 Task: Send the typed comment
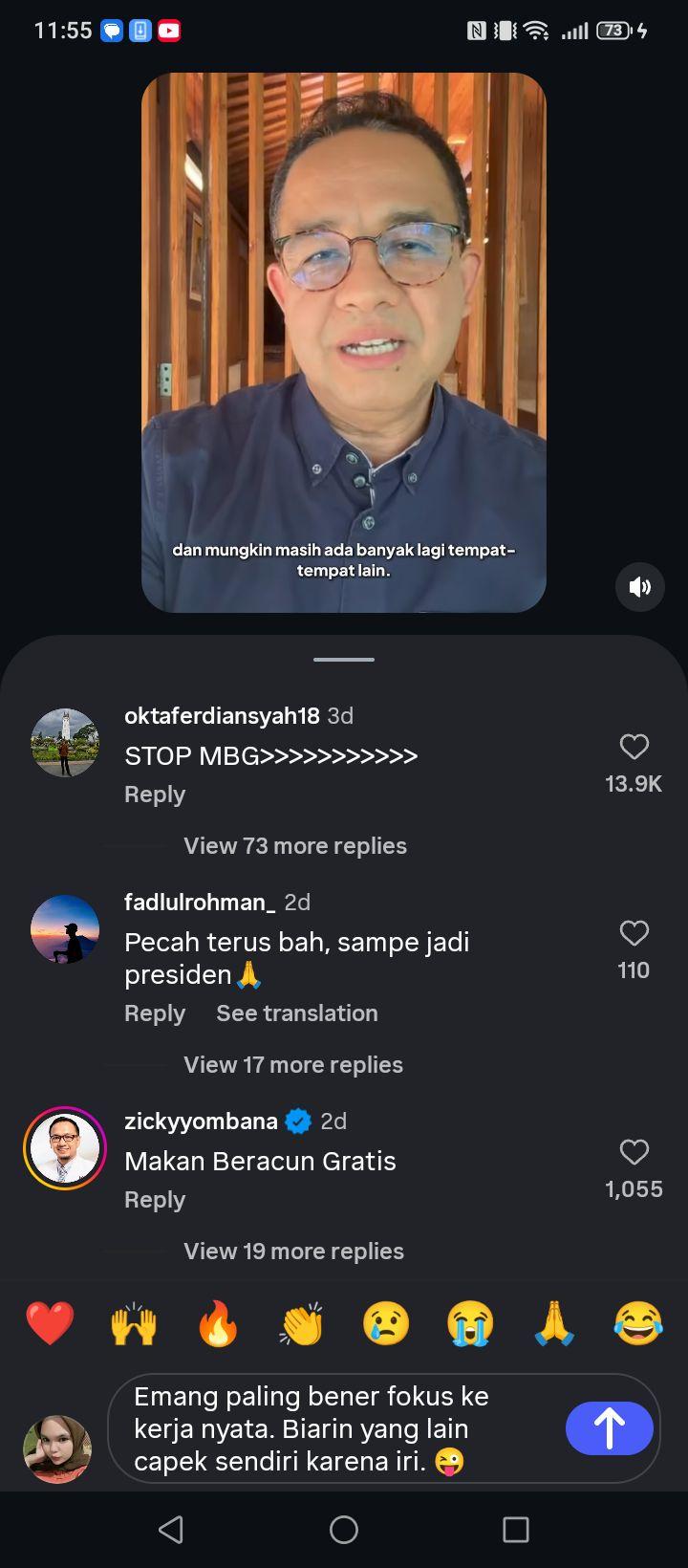pyautogui.click(x=610, y=1428)
